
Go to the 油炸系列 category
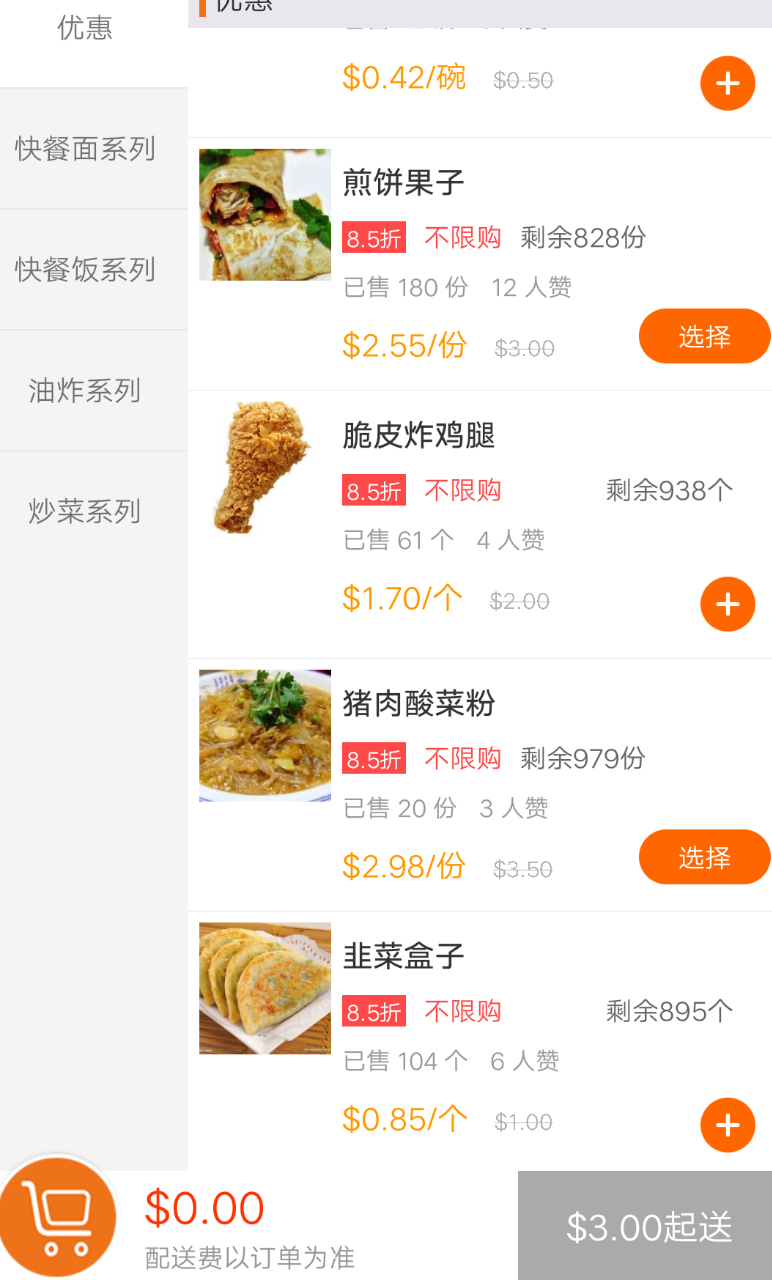point(85,391)
